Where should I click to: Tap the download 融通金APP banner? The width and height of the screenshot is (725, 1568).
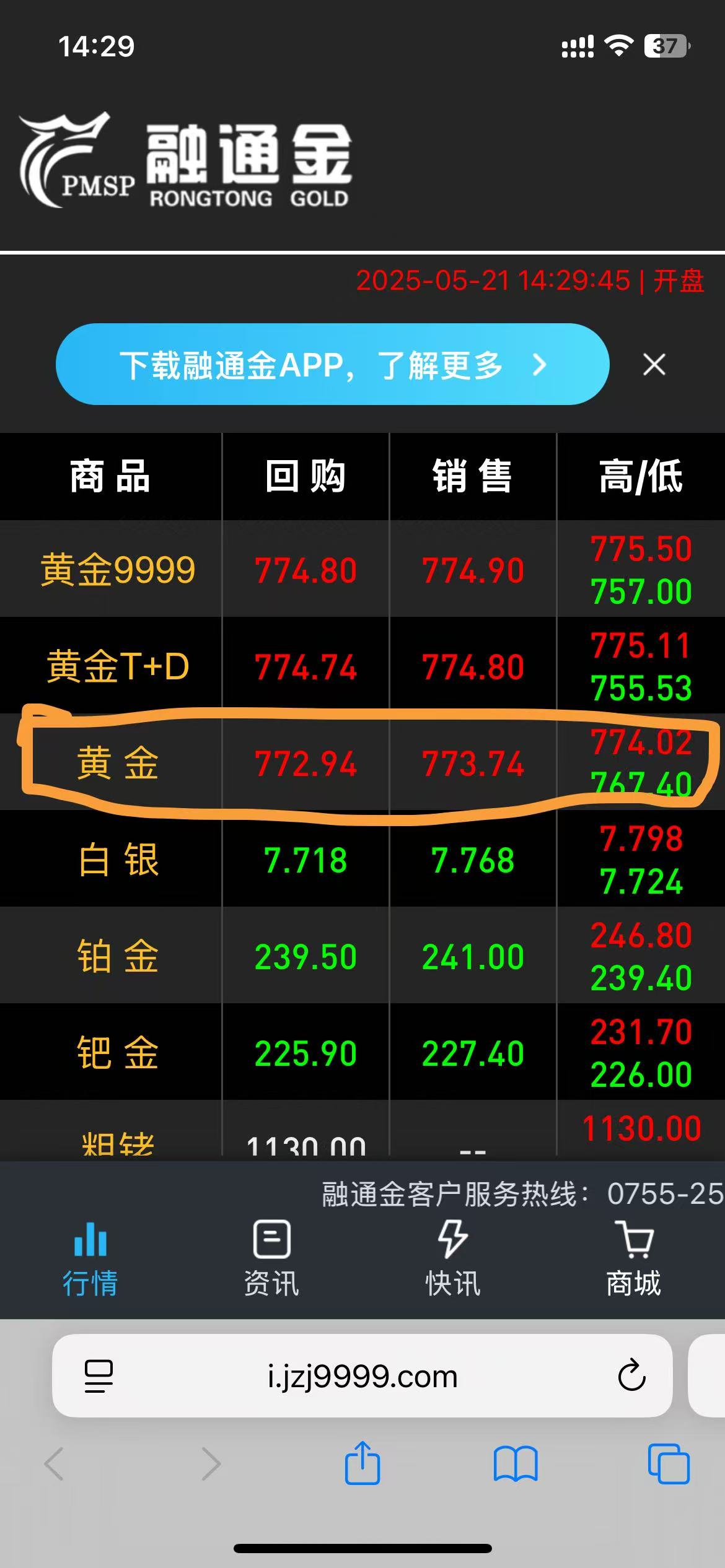click(x=333, y=364)
